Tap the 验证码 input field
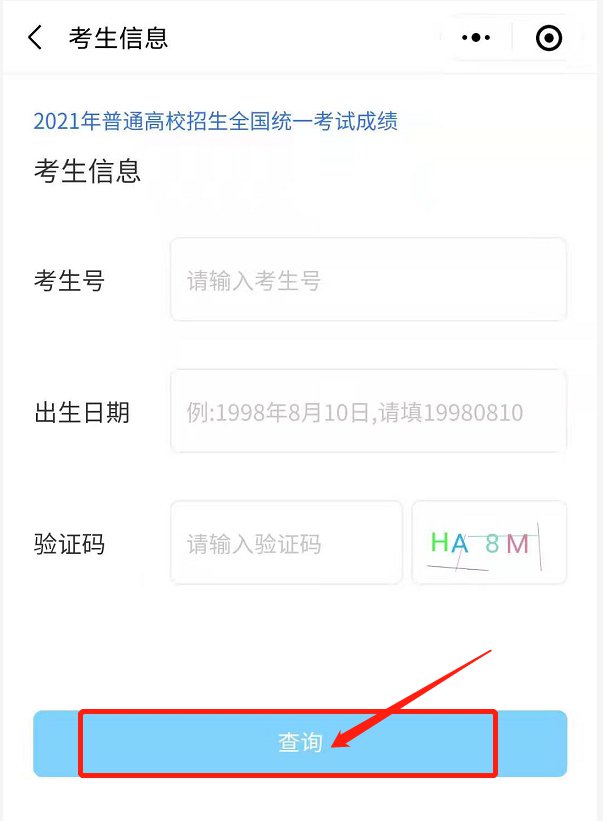The image size is (603, 821). click(x=286, y=543)
